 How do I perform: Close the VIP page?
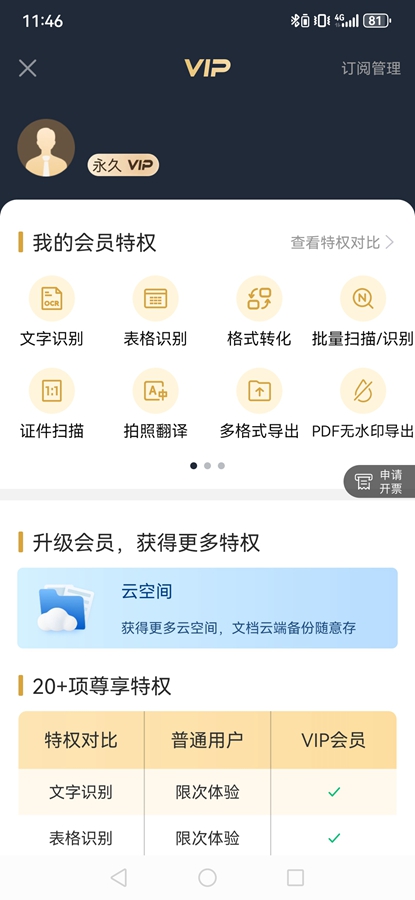[x=28, y=68]
